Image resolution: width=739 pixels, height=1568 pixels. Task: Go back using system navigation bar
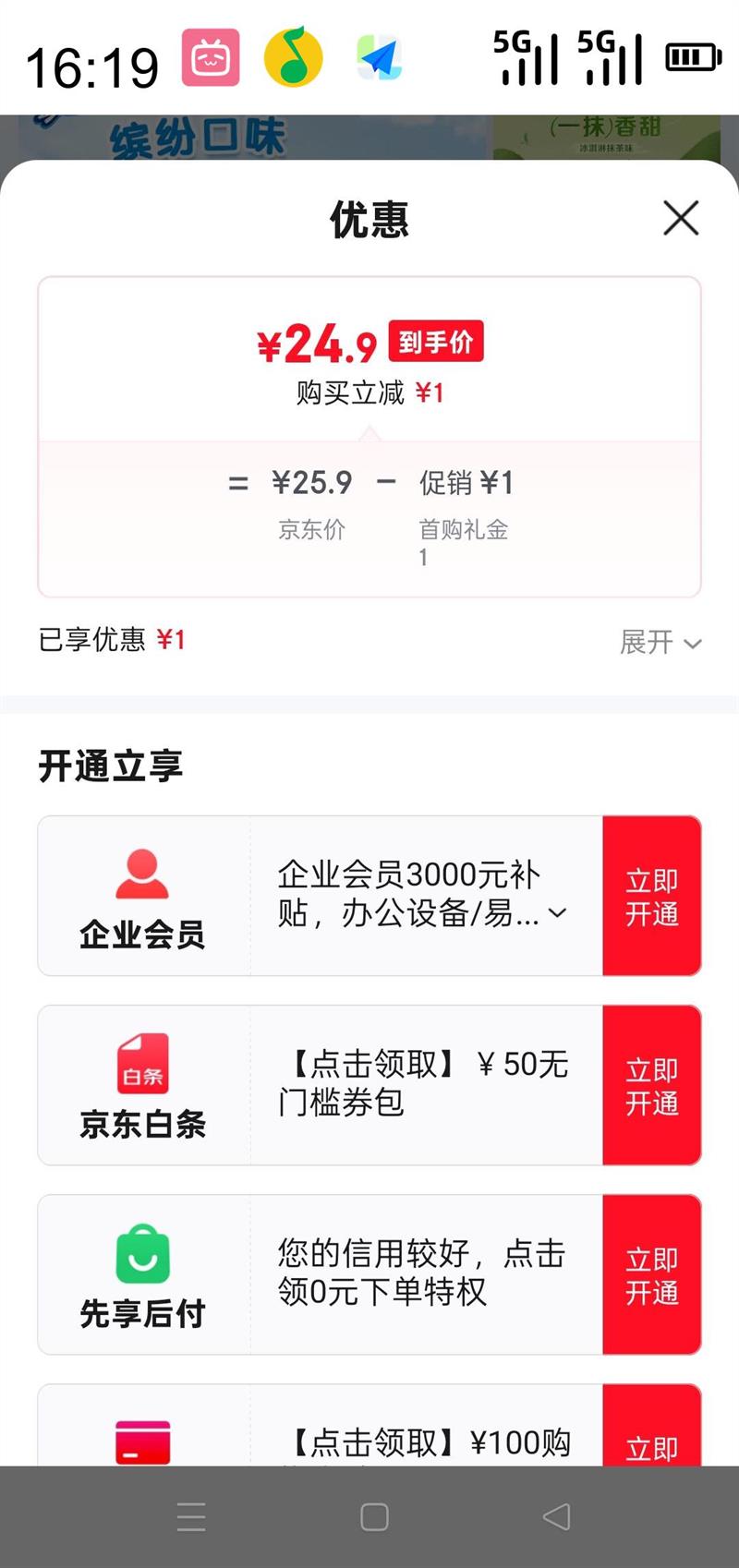click(556, 1516)
